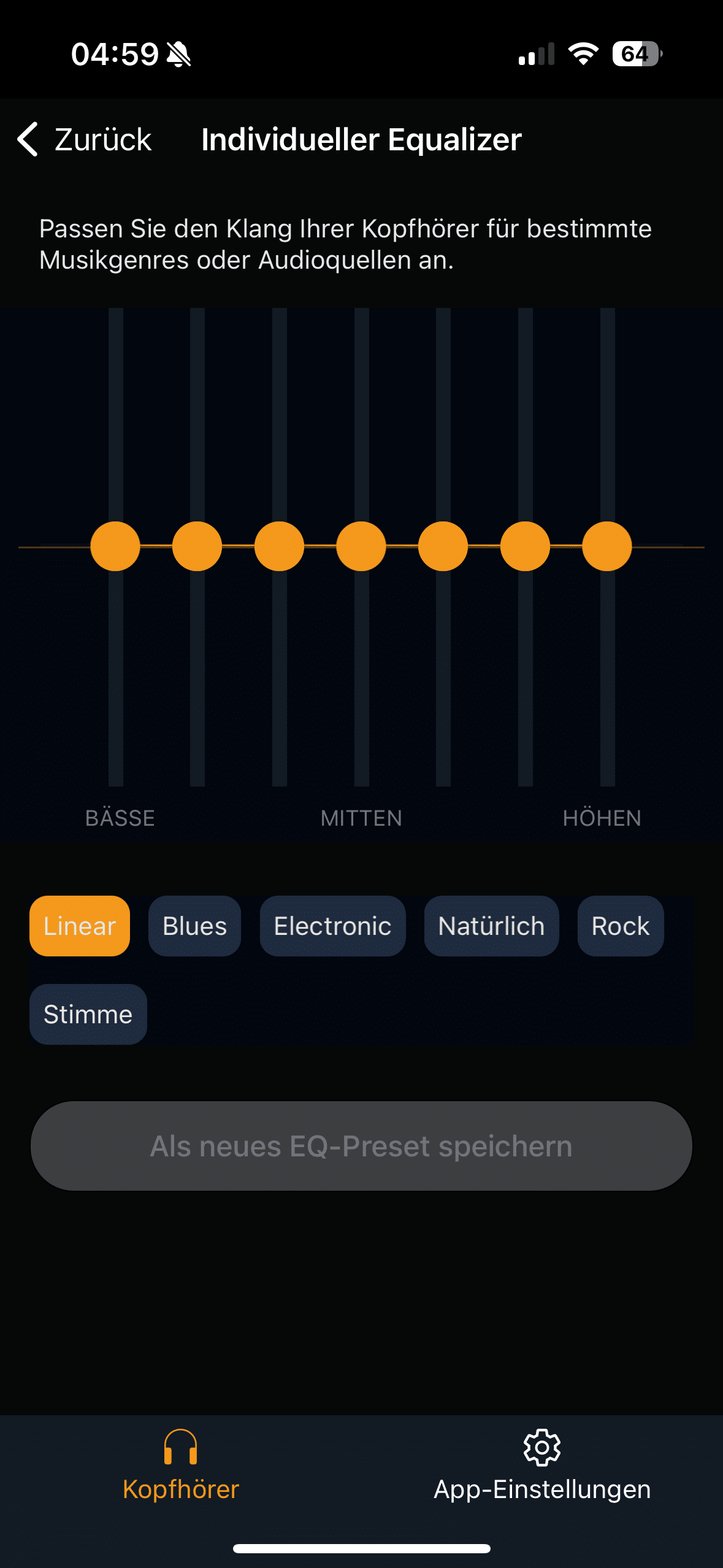The height and width of the screenshot is (1568, 723).
Task: Tap the slider knob above BÄSSE
Action: click(x=115, y=546)
